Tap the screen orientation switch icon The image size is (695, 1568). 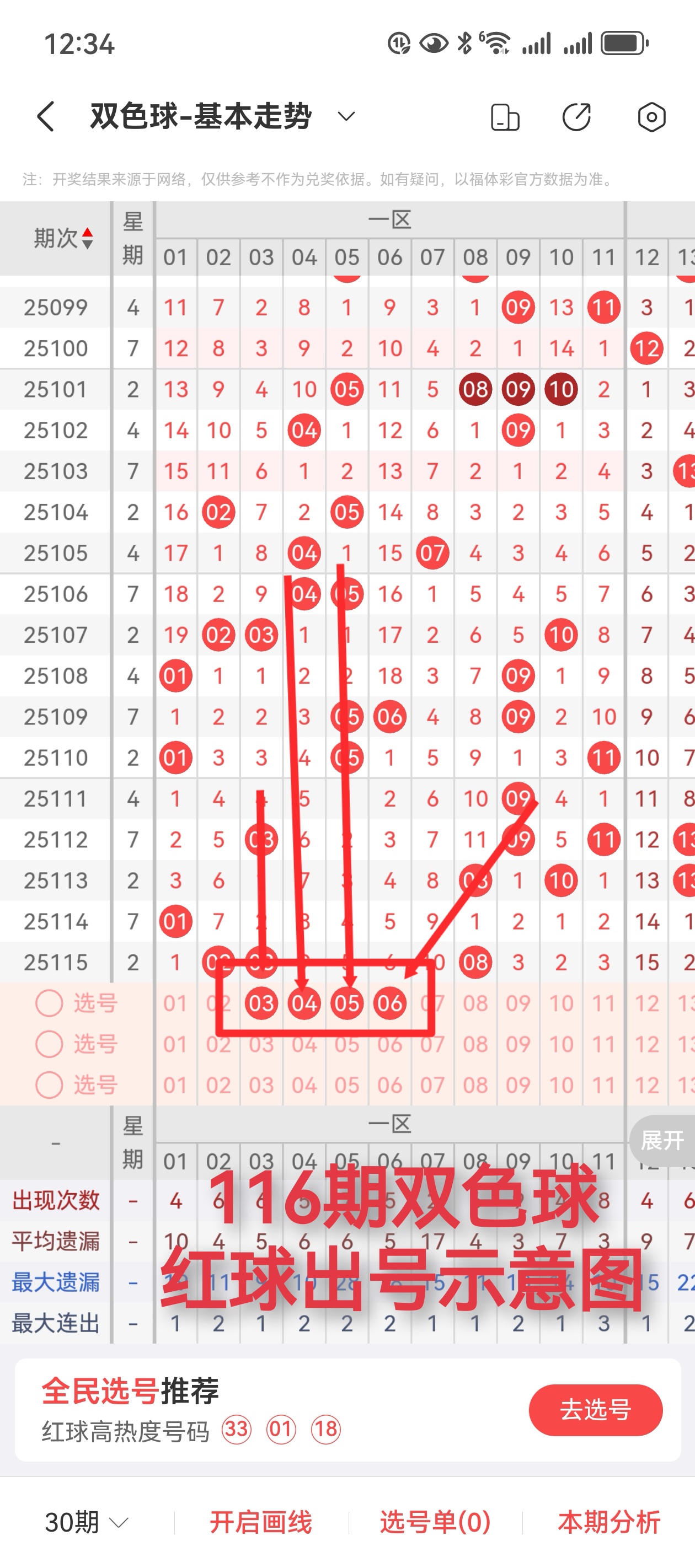[x=505, y=117]
